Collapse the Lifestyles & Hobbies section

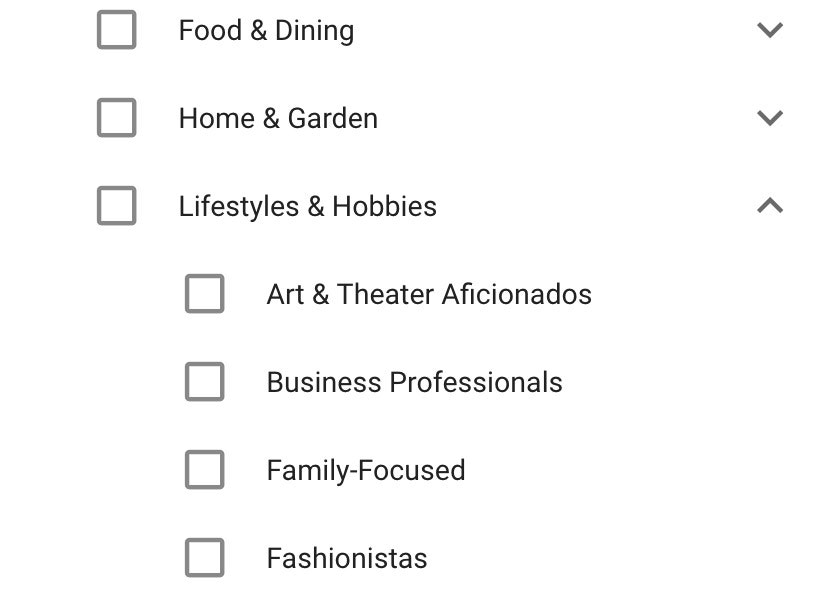click(769, 206)
